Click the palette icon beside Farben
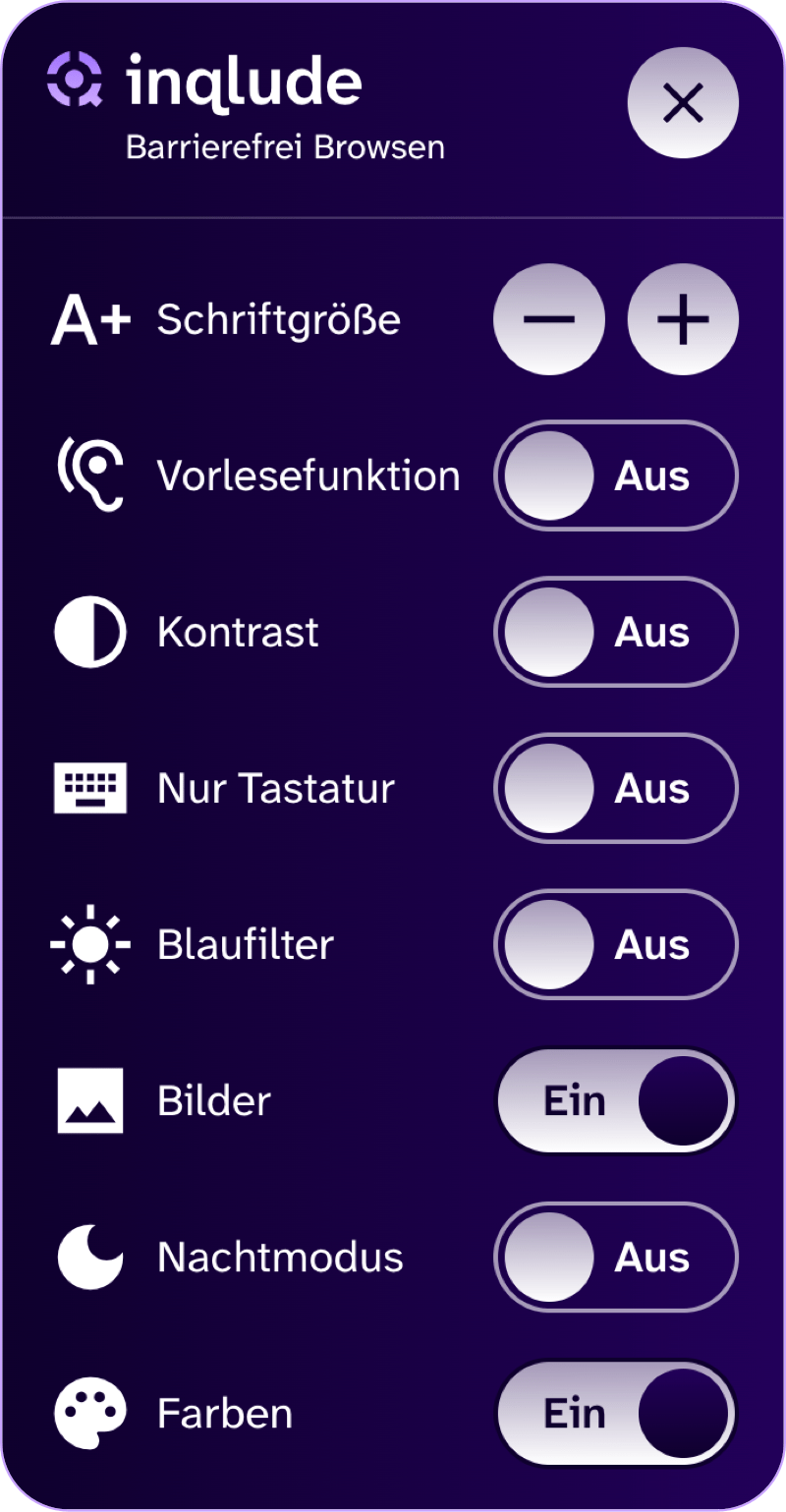Viewport: 786px width, 1512px height. pyautogui.click(x=89, y=1413)
